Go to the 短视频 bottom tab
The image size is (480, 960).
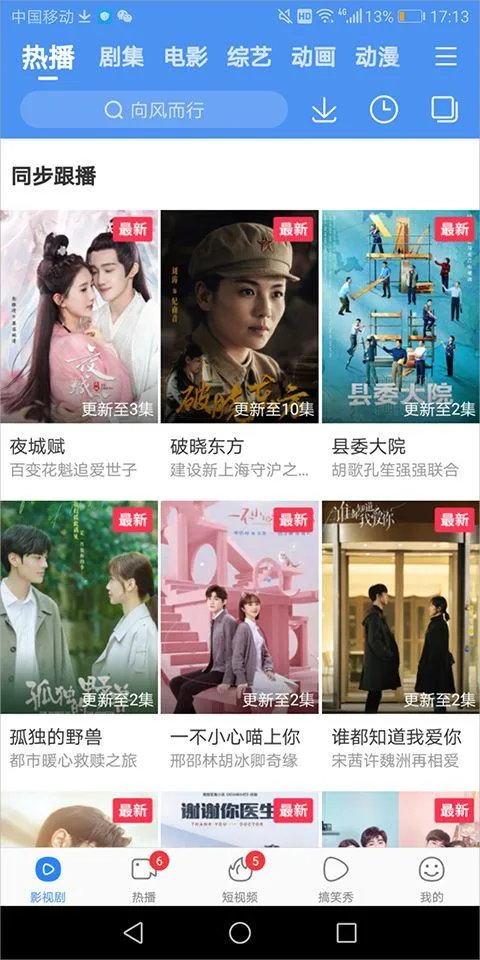tap(240, 879)
